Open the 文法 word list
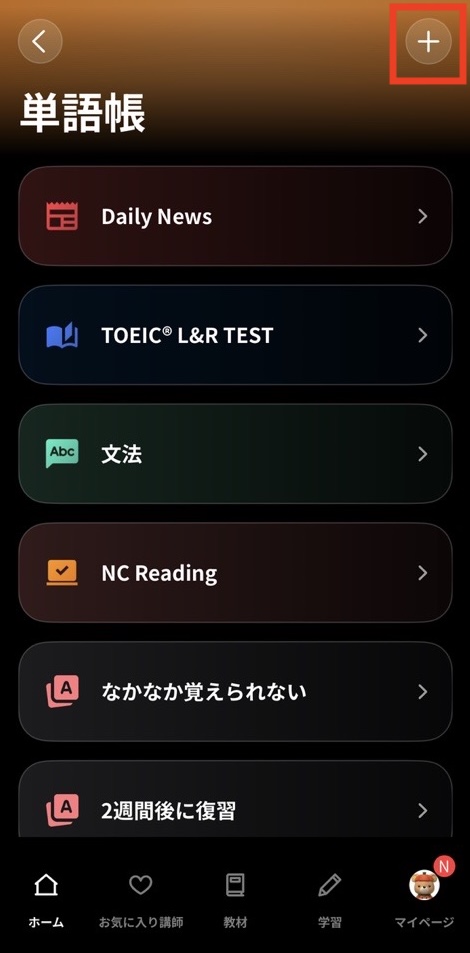 [235, 454]
